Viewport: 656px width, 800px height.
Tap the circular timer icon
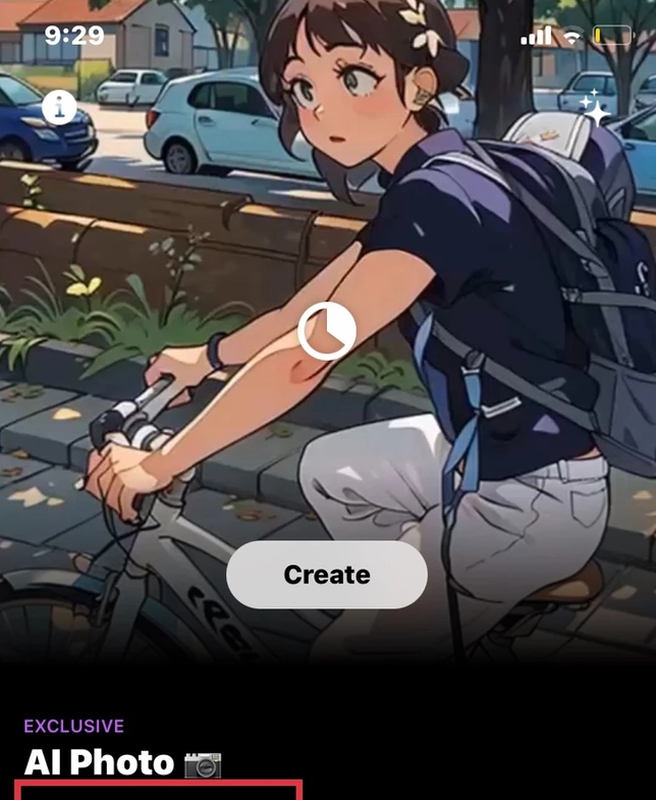tap(327, 331)
